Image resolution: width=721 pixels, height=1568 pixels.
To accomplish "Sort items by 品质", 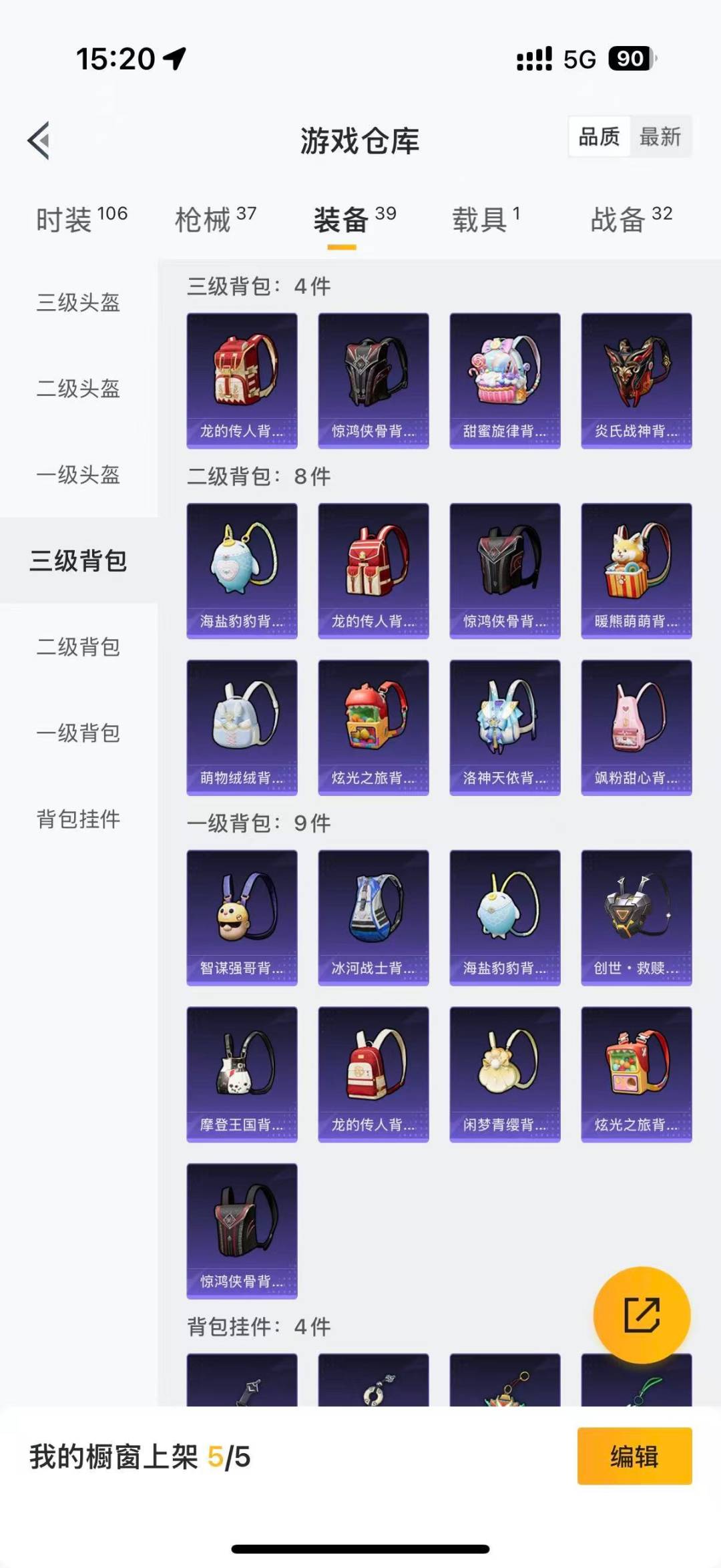I will pyautogui.click(x=599, y=137).
